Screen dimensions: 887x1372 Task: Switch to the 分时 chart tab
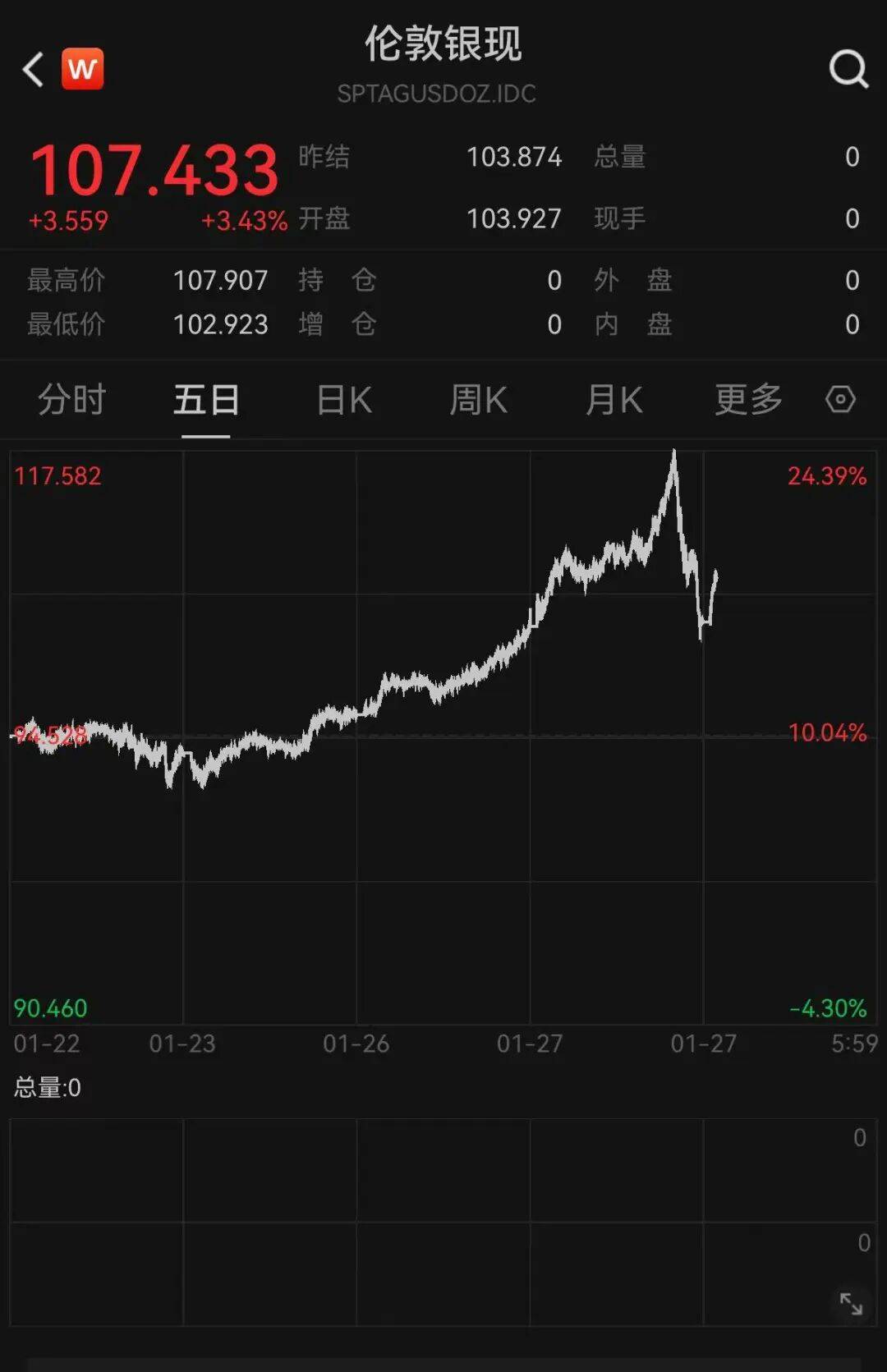(72, 401)
